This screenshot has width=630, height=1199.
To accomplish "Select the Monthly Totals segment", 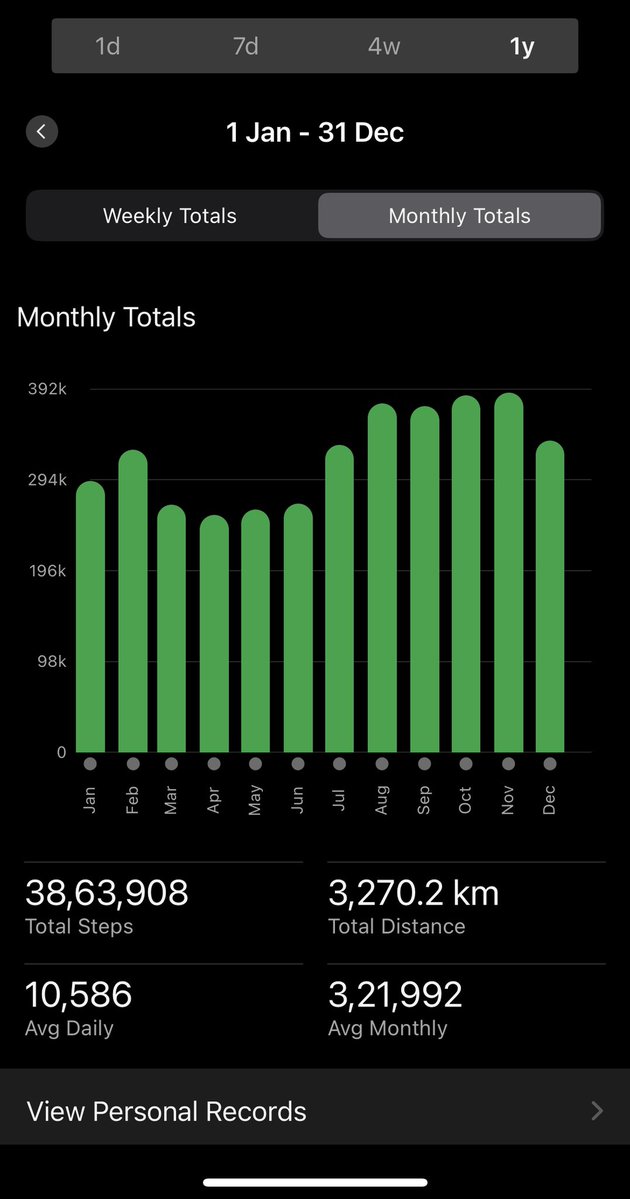I will point(460,216).
